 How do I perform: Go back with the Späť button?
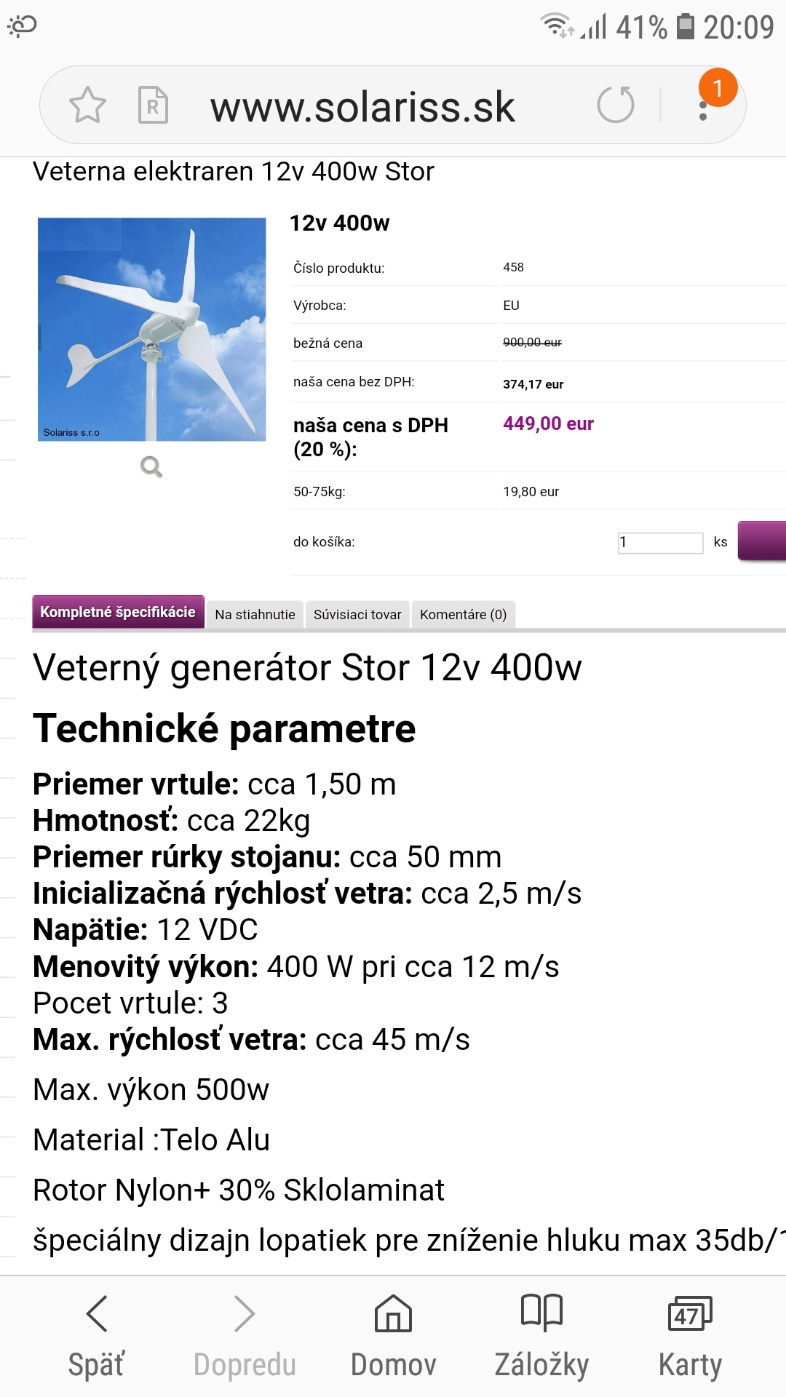(96, 1335)
